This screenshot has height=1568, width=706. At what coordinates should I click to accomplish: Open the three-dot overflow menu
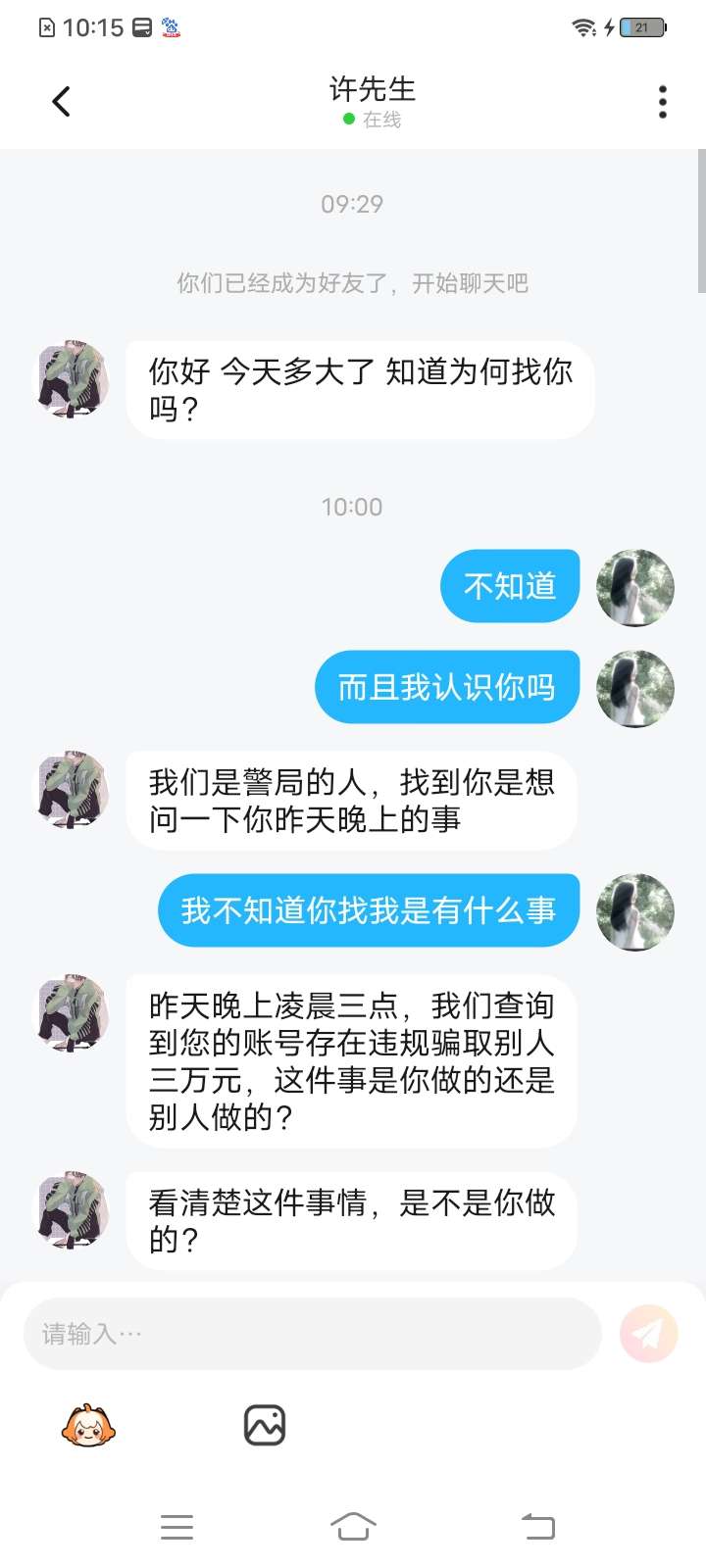click(663, 102)
